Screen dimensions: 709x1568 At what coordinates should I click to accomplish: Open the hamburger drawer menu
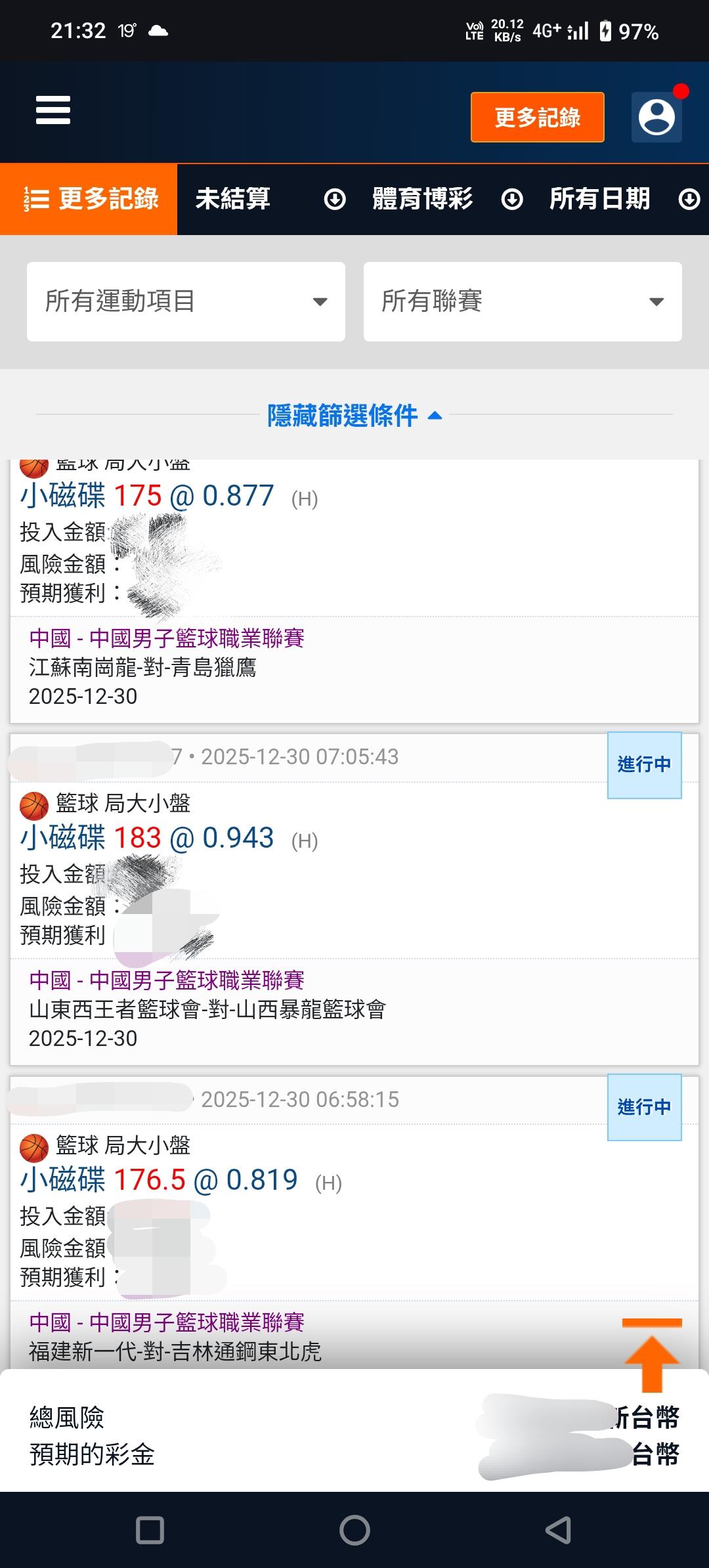click(53, 110)
